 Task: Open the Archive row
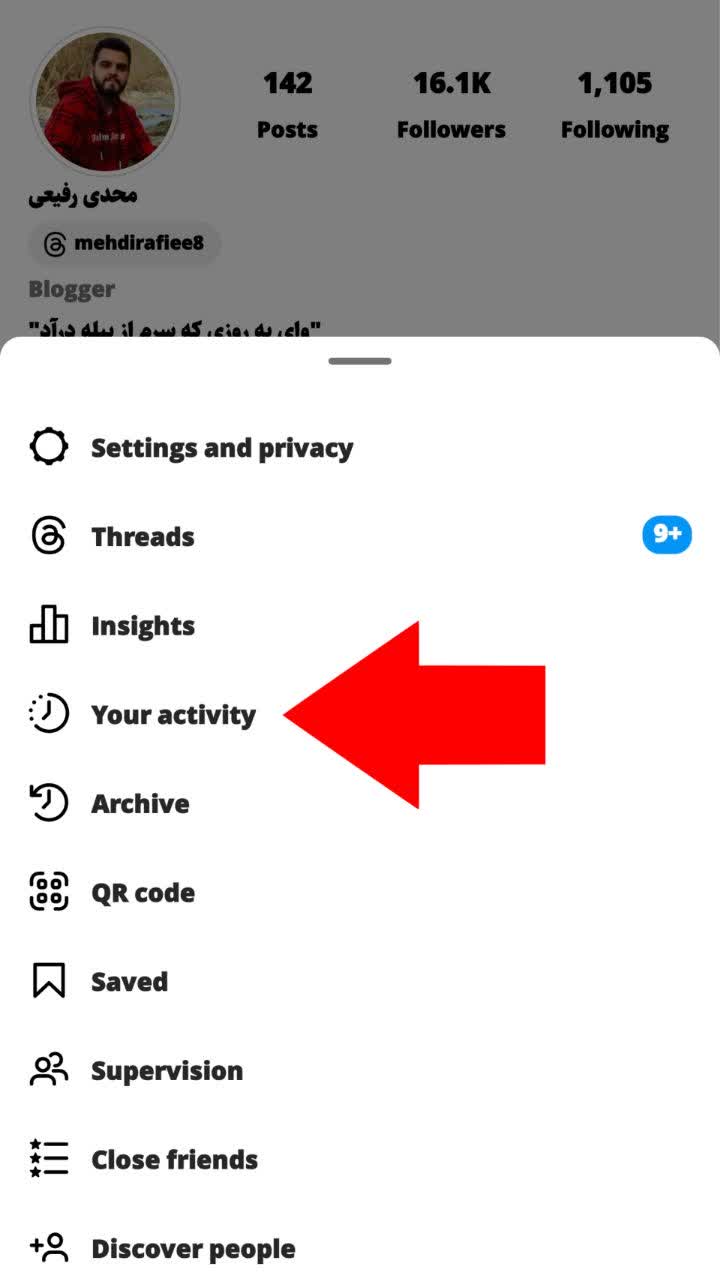tap(140, 804)
